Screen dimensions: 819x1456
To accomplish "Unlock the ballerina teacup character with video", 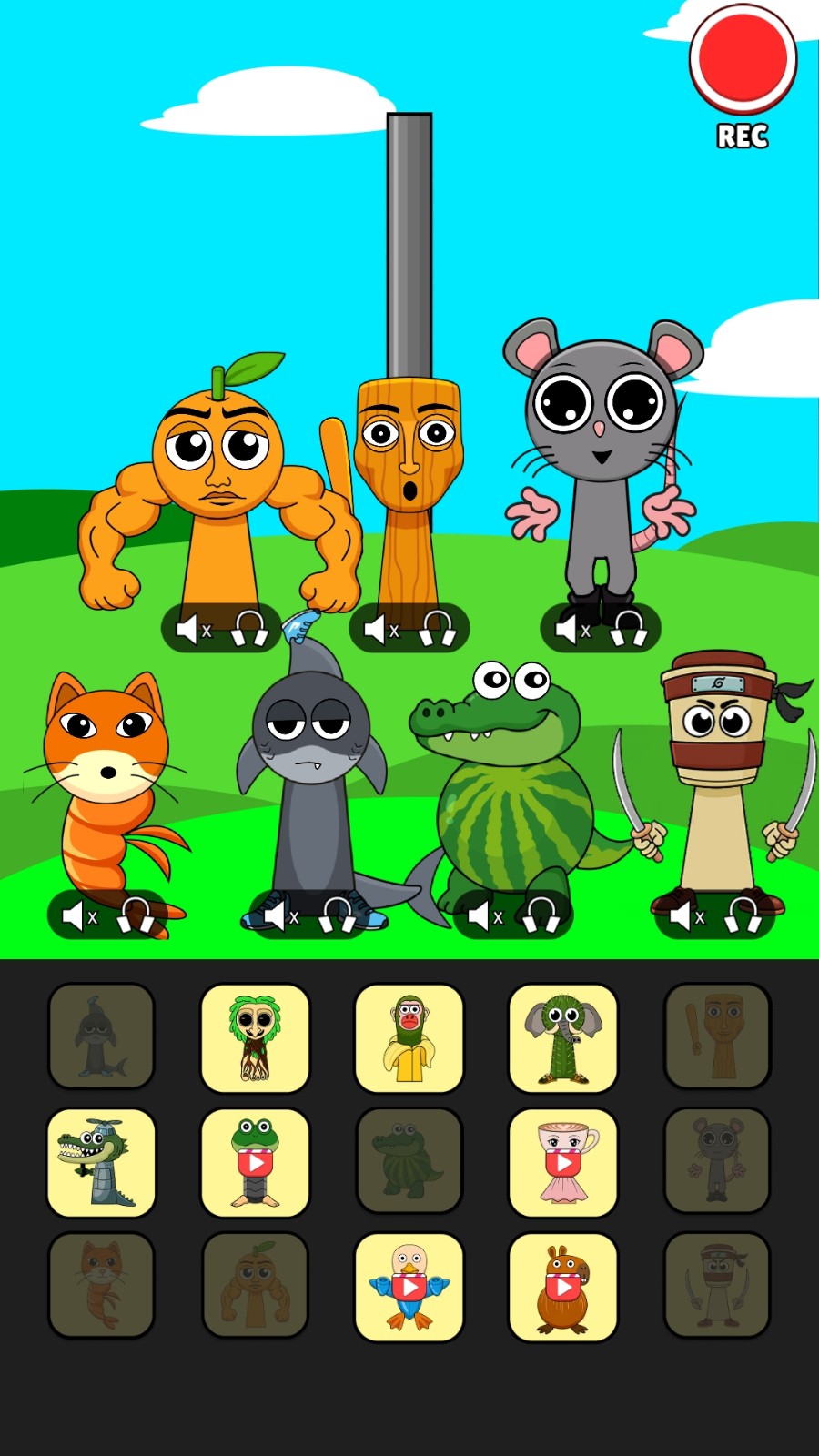I will tap(563, 1162).
